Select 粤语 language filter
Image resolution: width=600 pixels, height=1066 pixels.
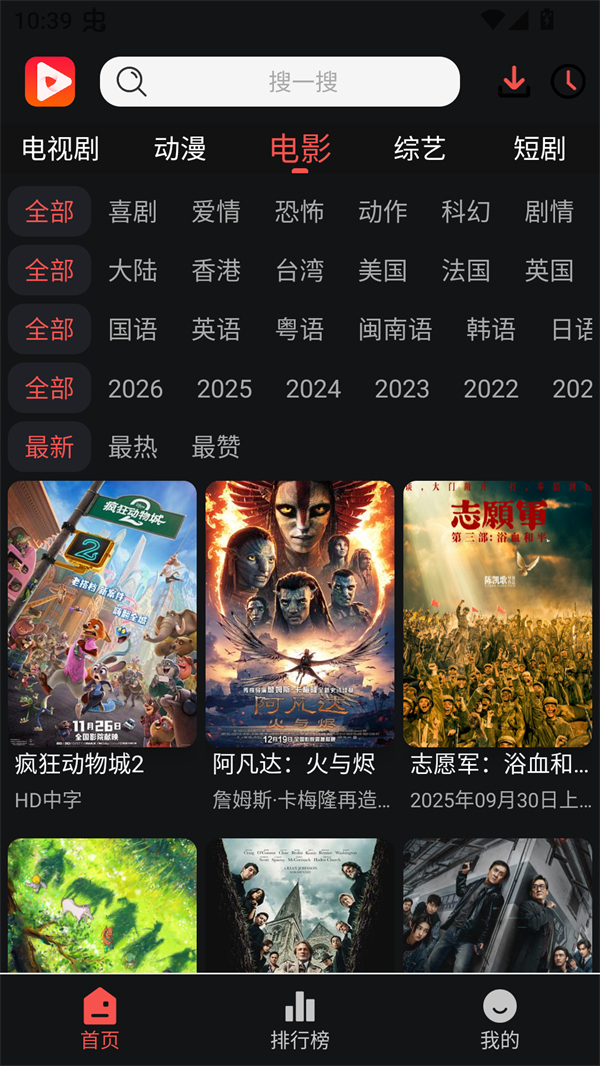tap(300, 329)
